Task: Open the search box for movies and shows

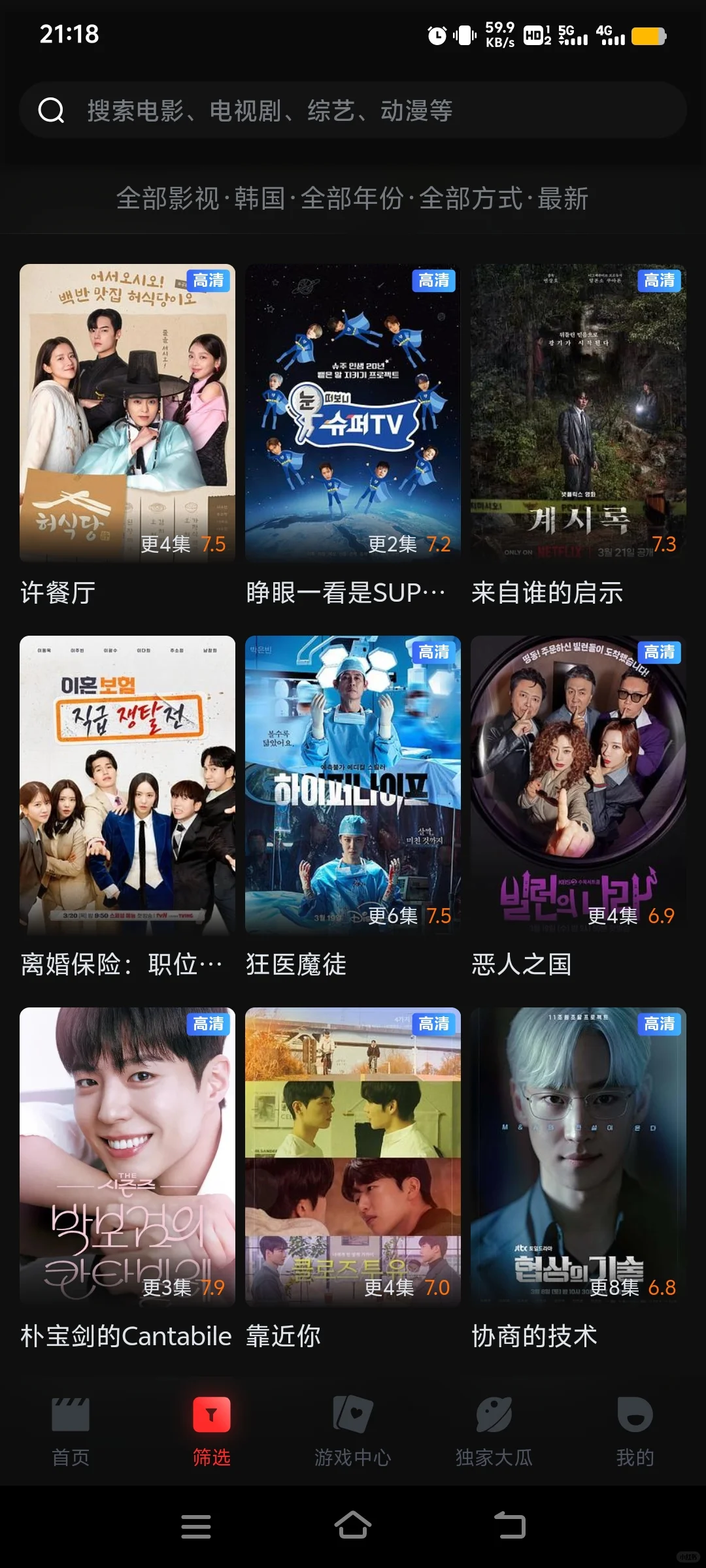Action: 353,110
